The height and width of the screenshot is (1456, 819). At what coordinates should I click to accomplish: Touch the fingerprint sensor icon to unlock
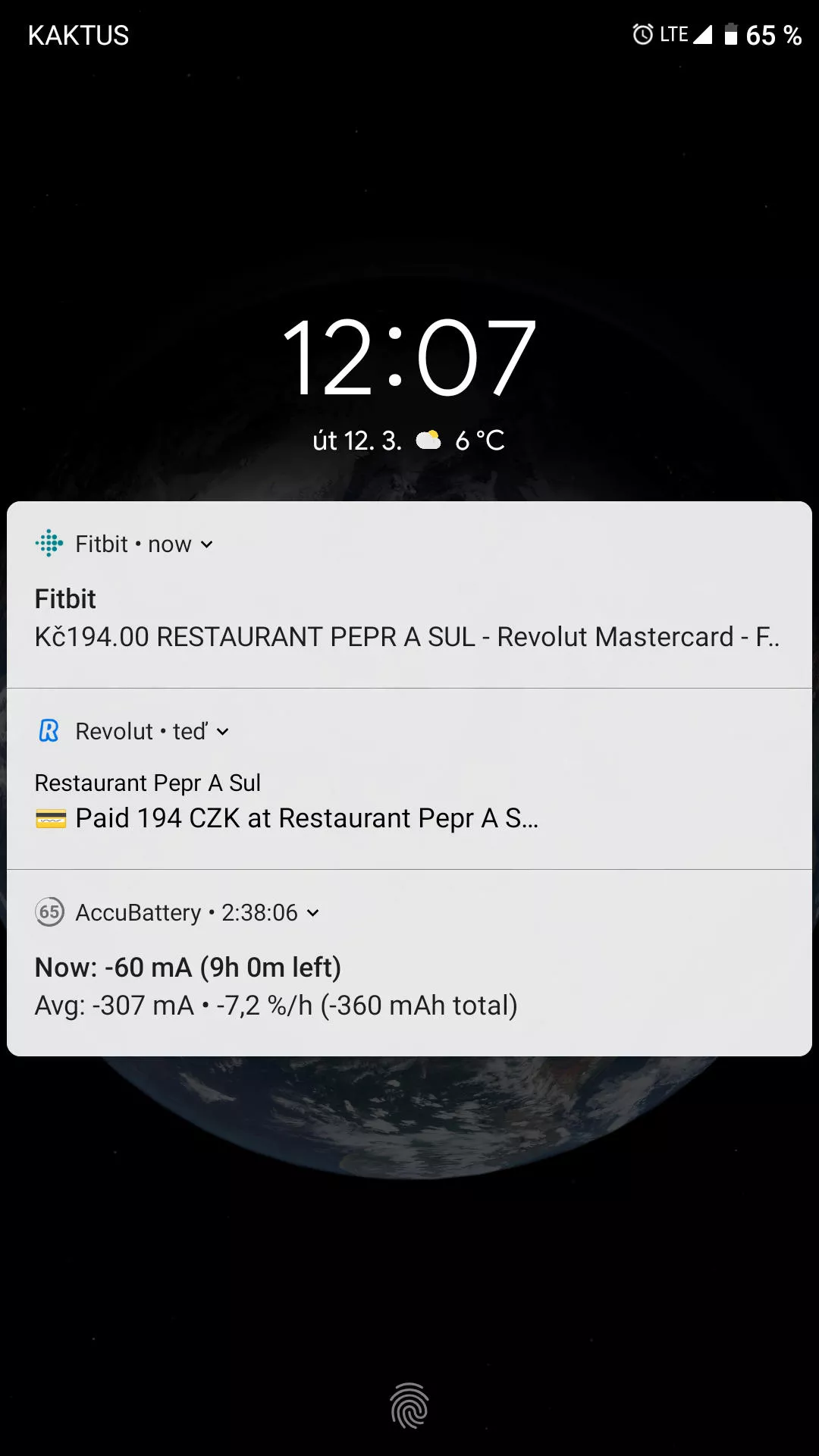coord(409,1405)
